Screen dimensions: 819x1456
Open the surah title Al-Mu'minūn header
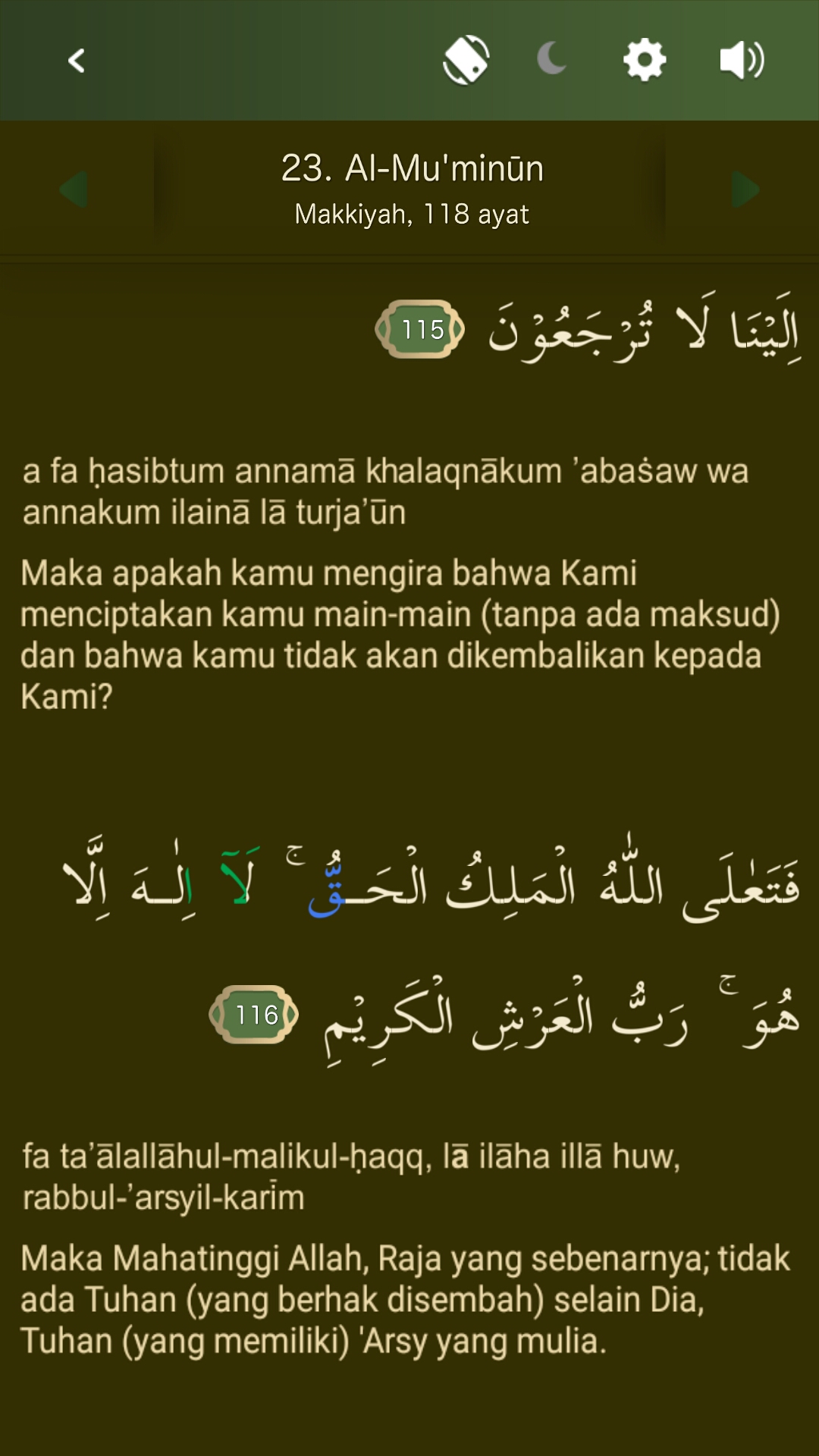412,188
